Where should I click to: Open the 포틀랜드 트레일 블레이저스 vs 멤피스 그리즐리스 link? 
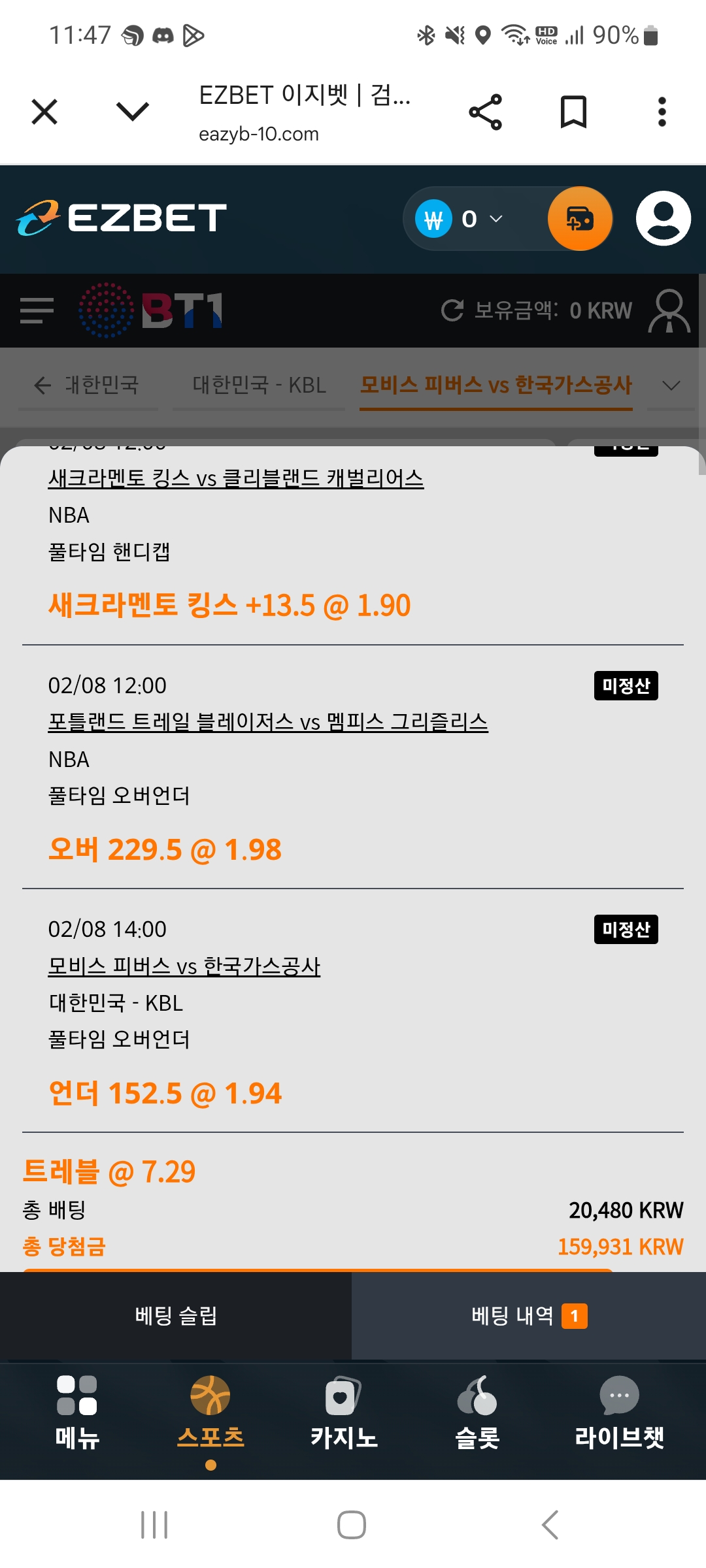tap(268, 722)
